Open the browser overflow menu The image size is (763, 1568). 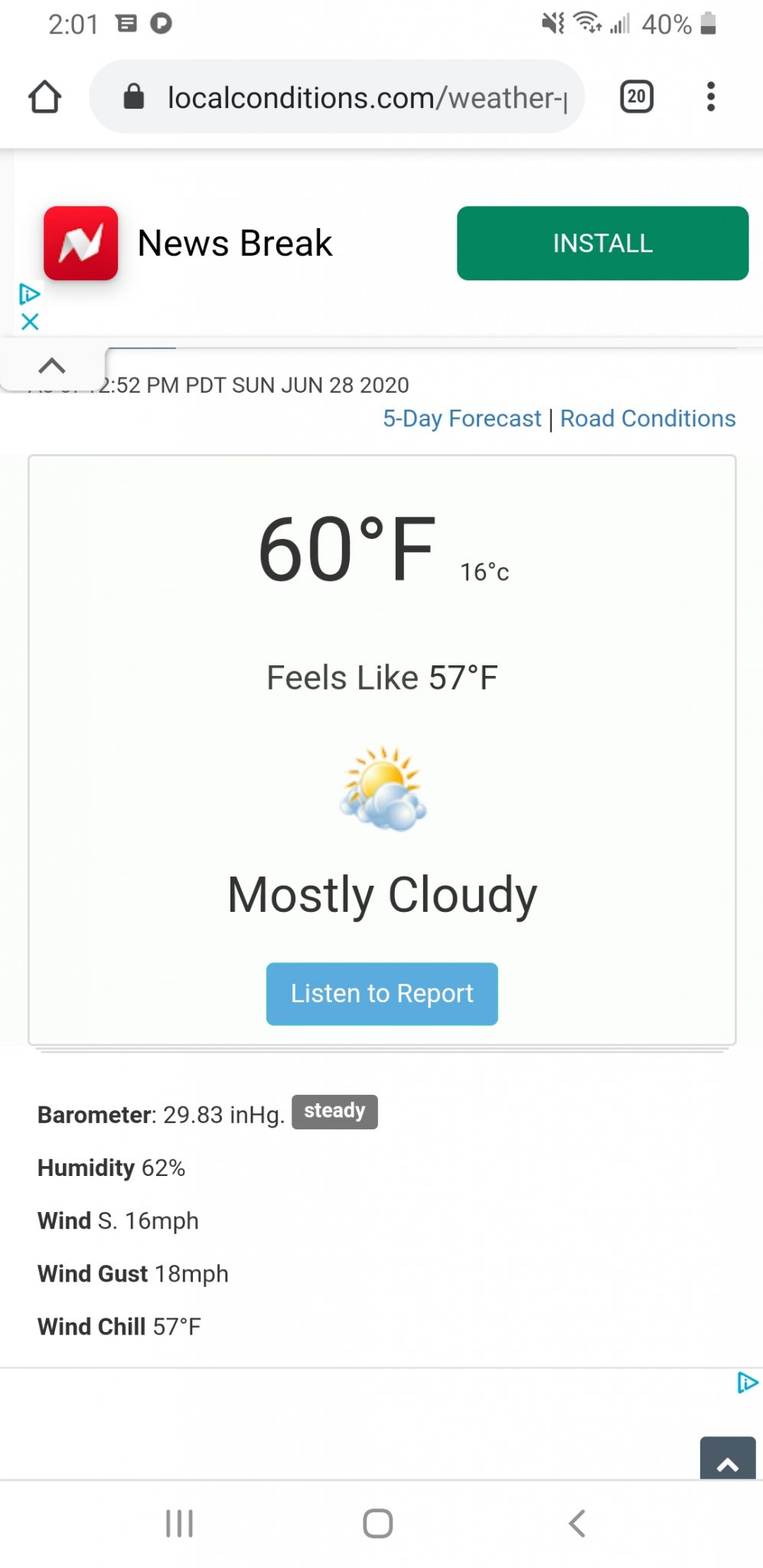coord(711,96)
